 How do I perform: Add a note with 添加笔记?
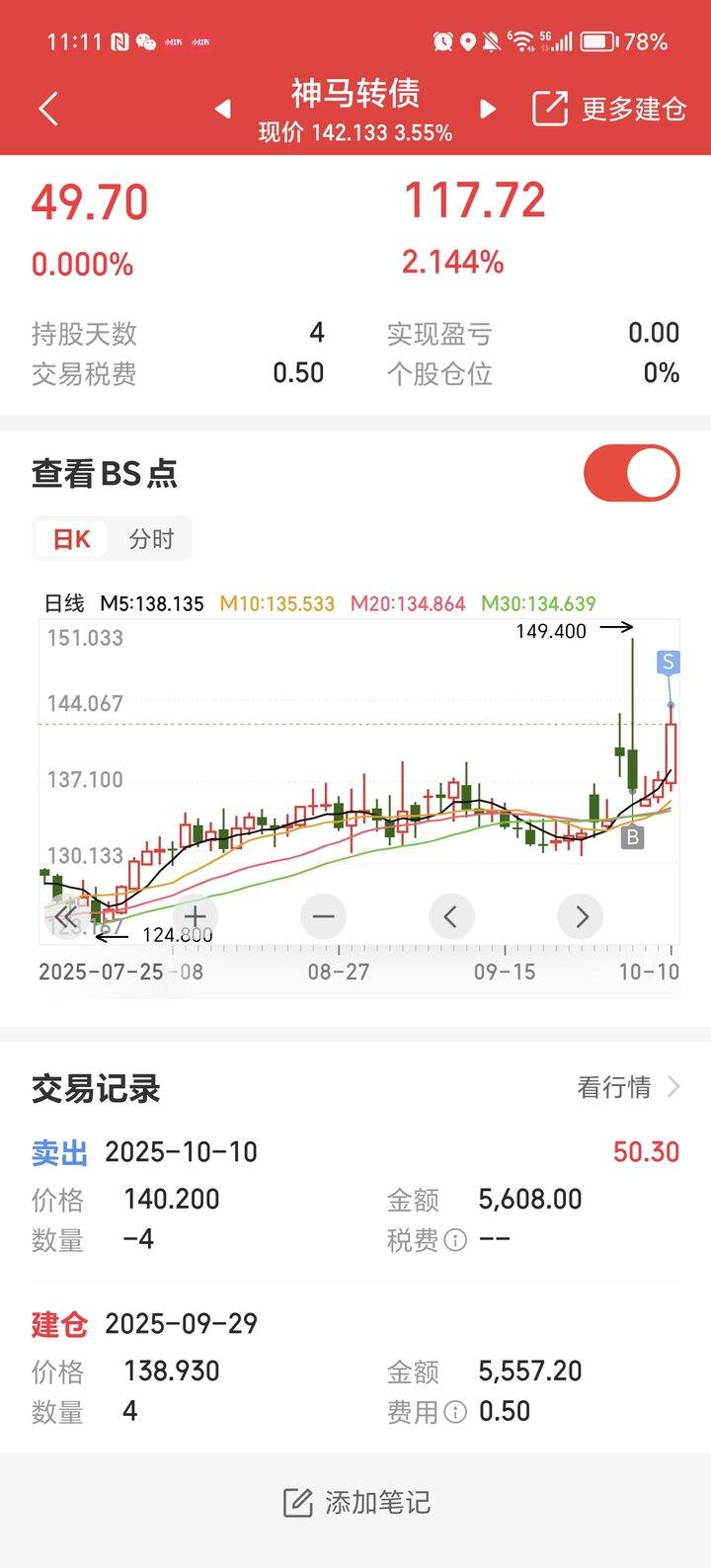[x=356, y=1503]
